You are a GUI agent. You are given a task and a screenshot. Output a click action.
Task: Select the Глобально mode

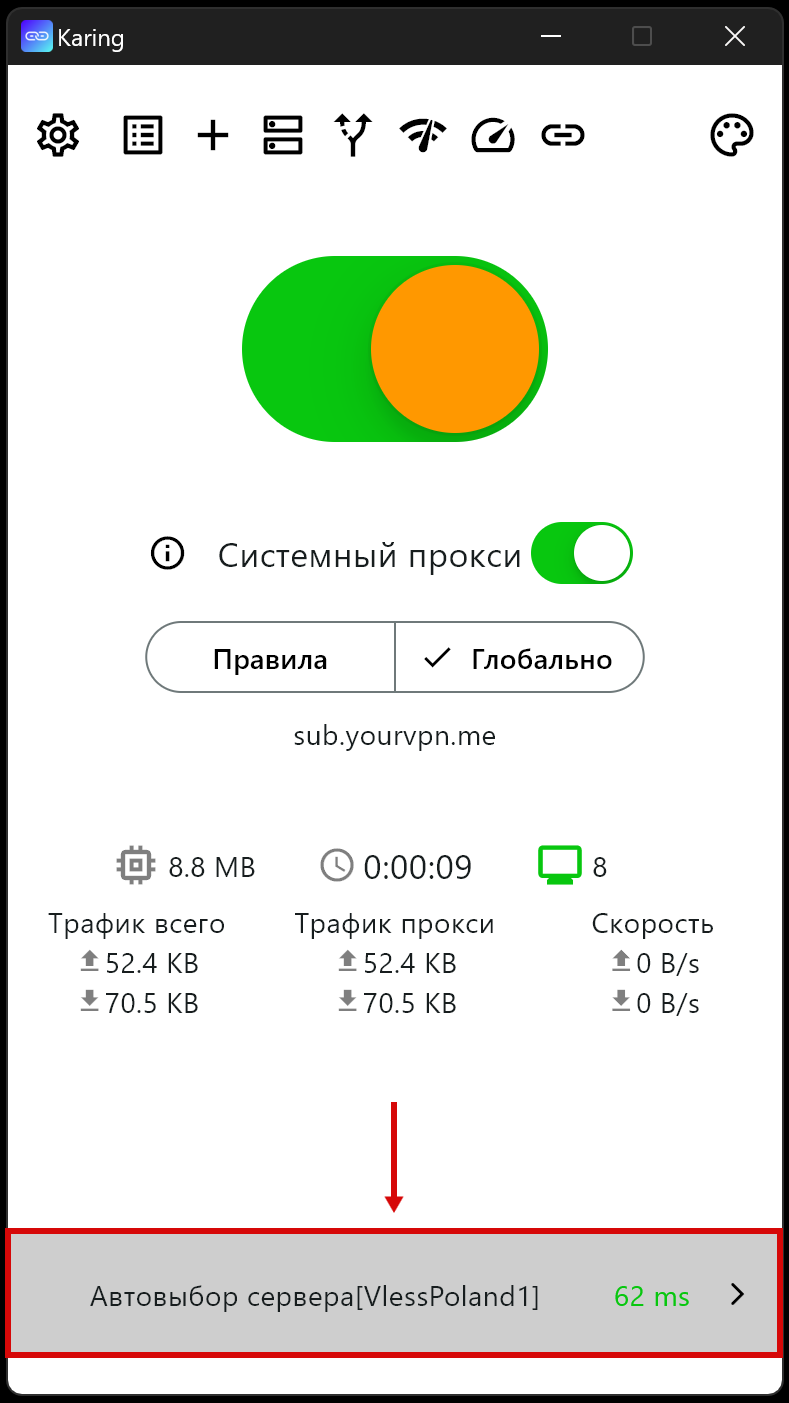[519, 659]
